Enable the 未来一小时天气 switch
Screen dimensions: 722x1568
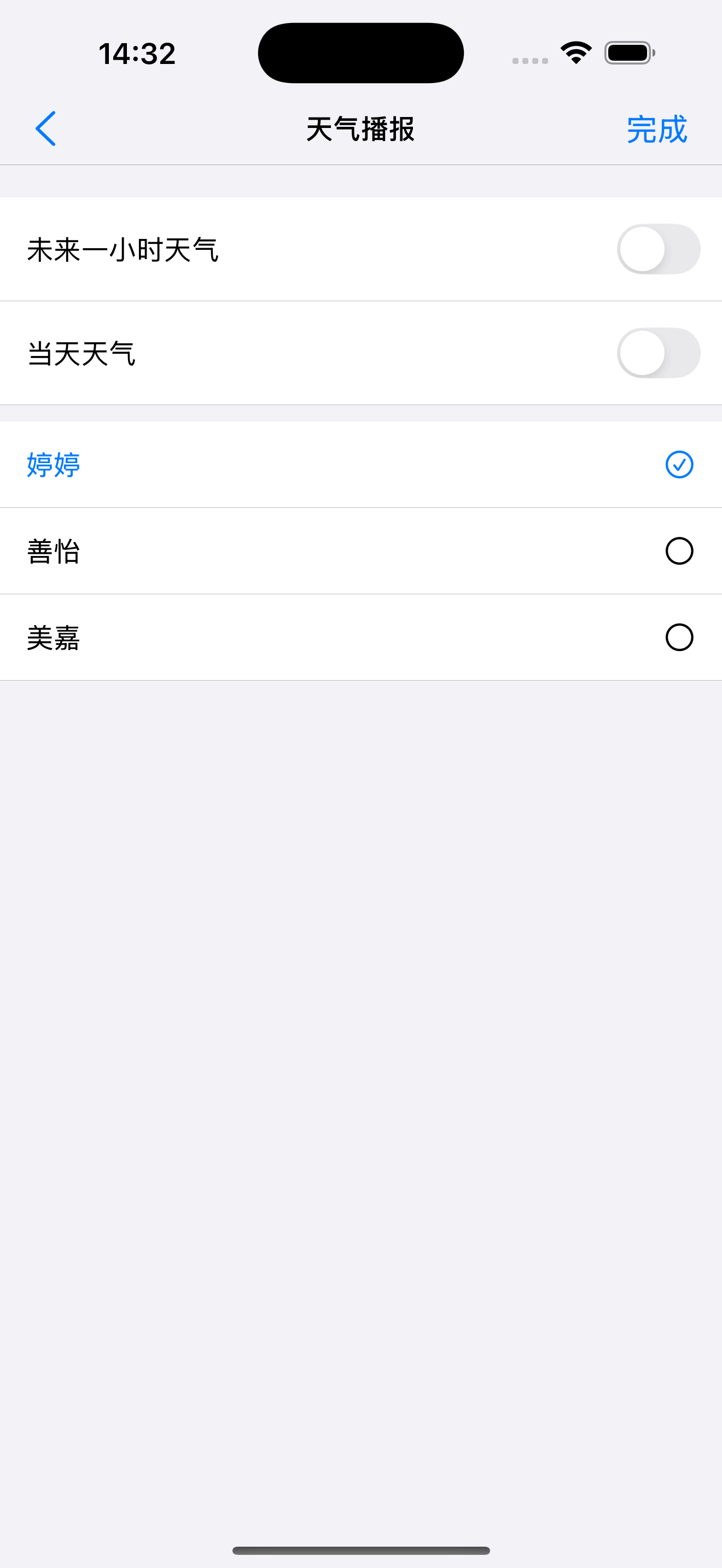tap(658, 249)
